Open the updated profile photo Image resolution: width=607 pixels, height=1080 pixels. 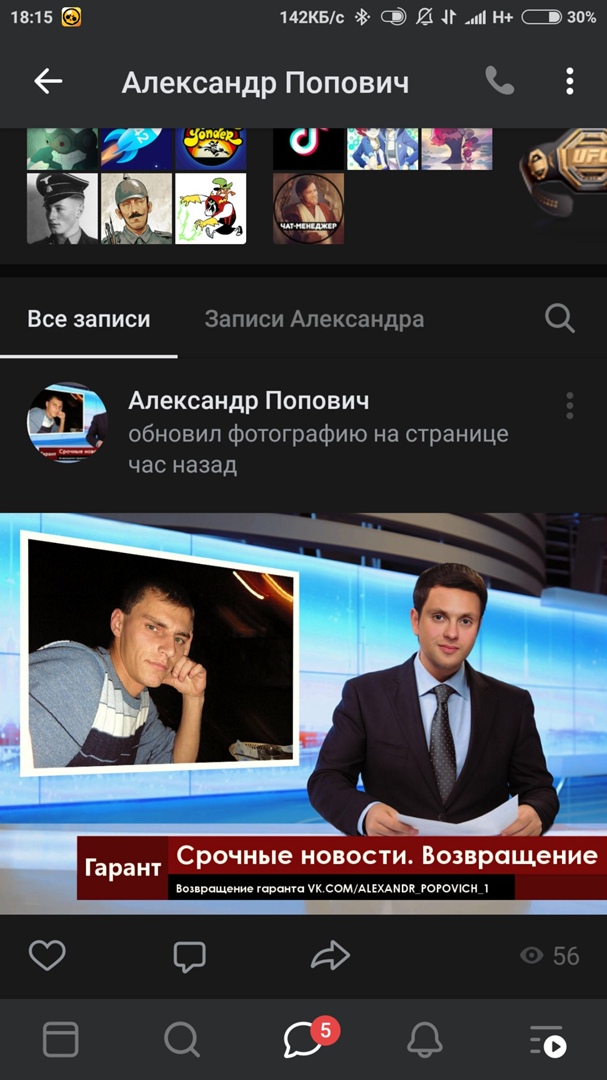click(303, 712)
